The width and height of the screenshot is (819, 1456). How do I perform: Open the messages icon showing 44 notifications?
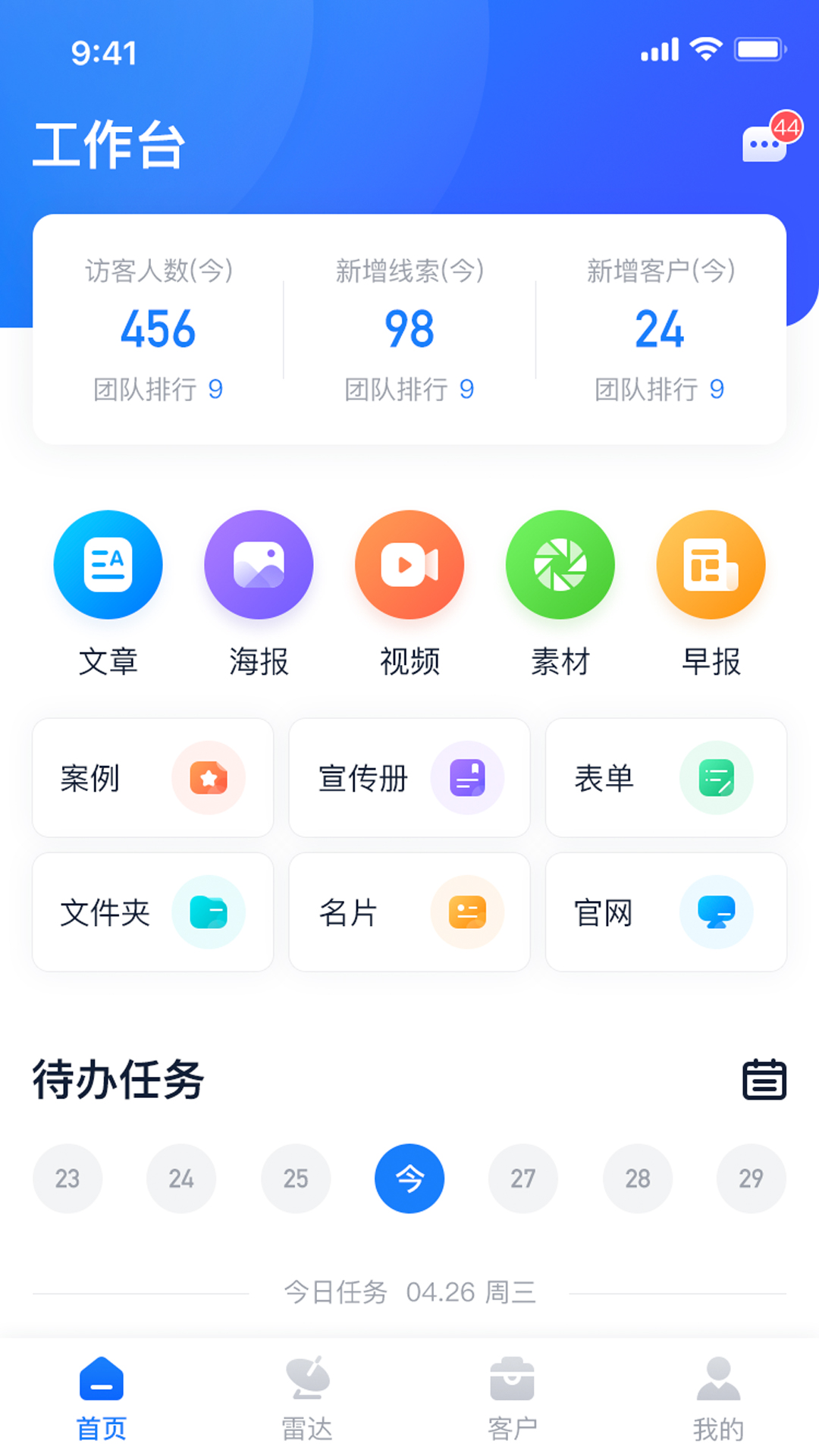(x=766, y=143)
